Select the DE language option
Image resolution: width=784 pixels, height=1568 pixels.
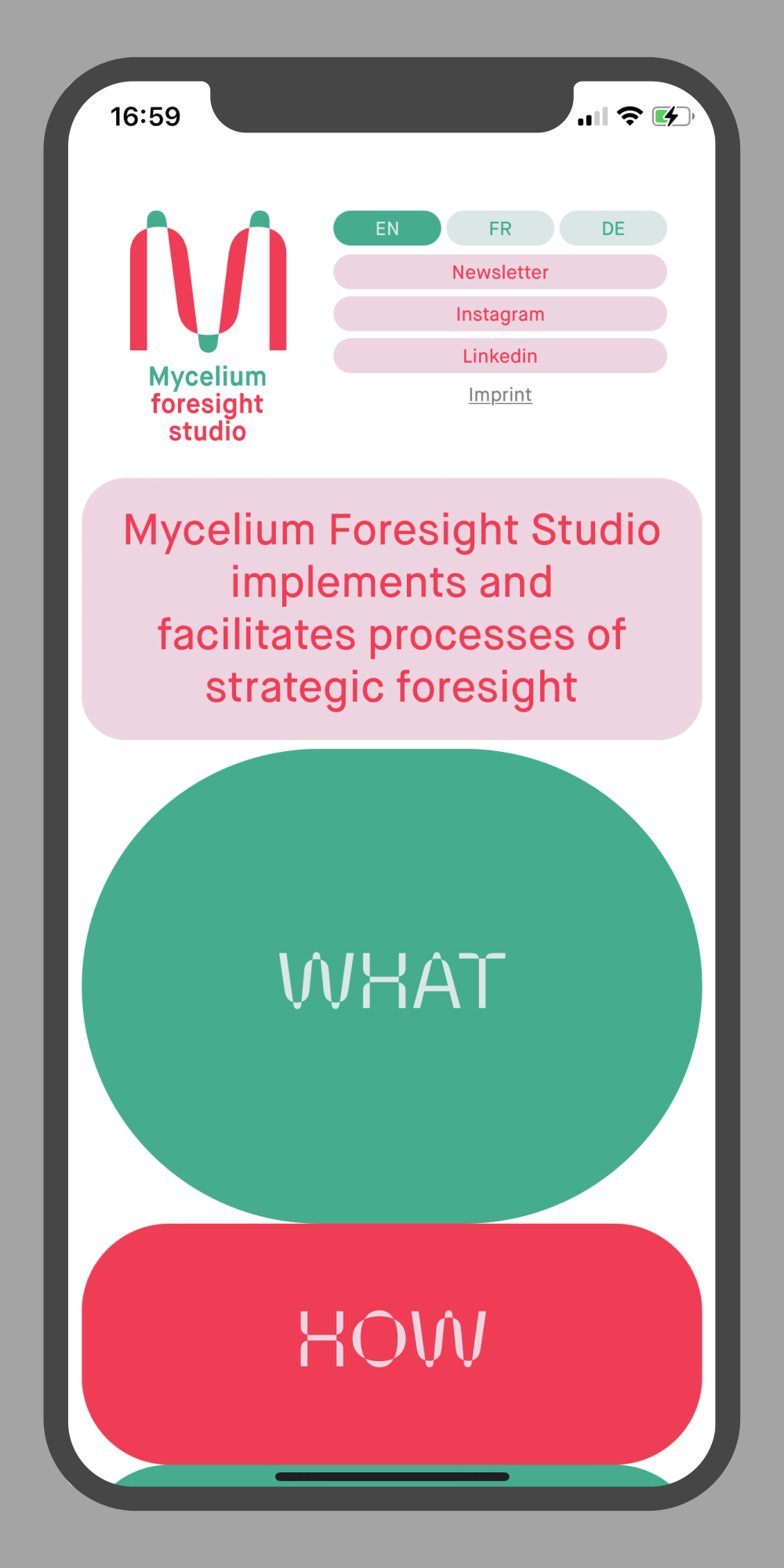(613, 228)
